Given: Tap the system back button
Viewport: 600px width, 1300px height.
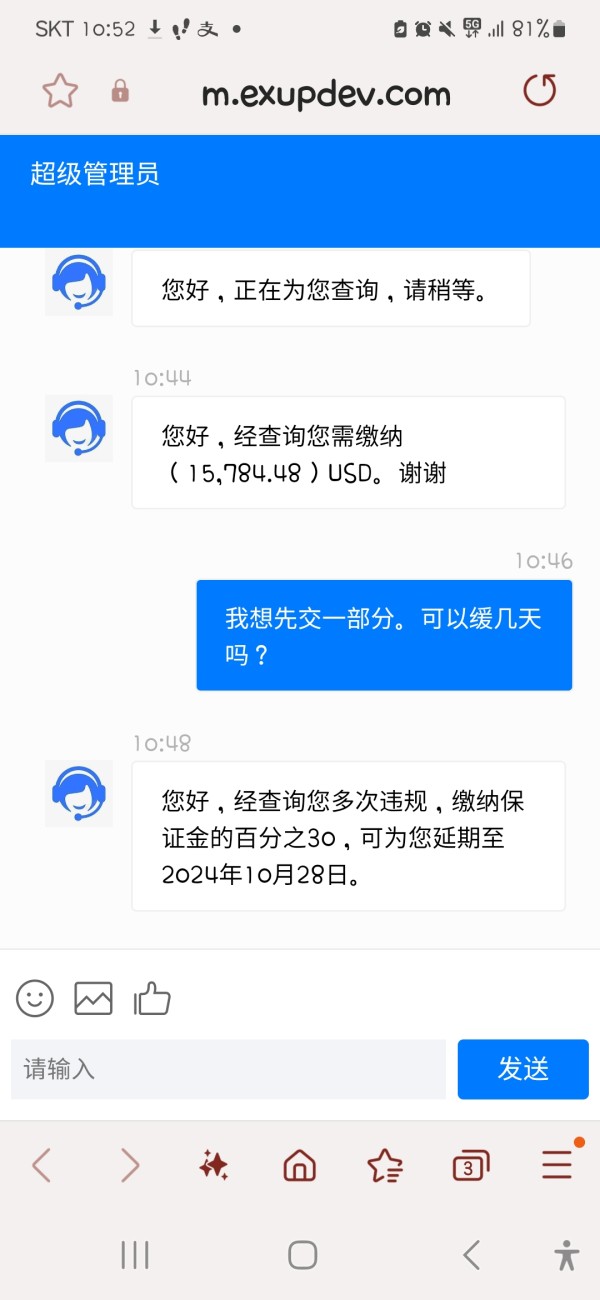Looking at the screenshot, I should point(472,1255).
